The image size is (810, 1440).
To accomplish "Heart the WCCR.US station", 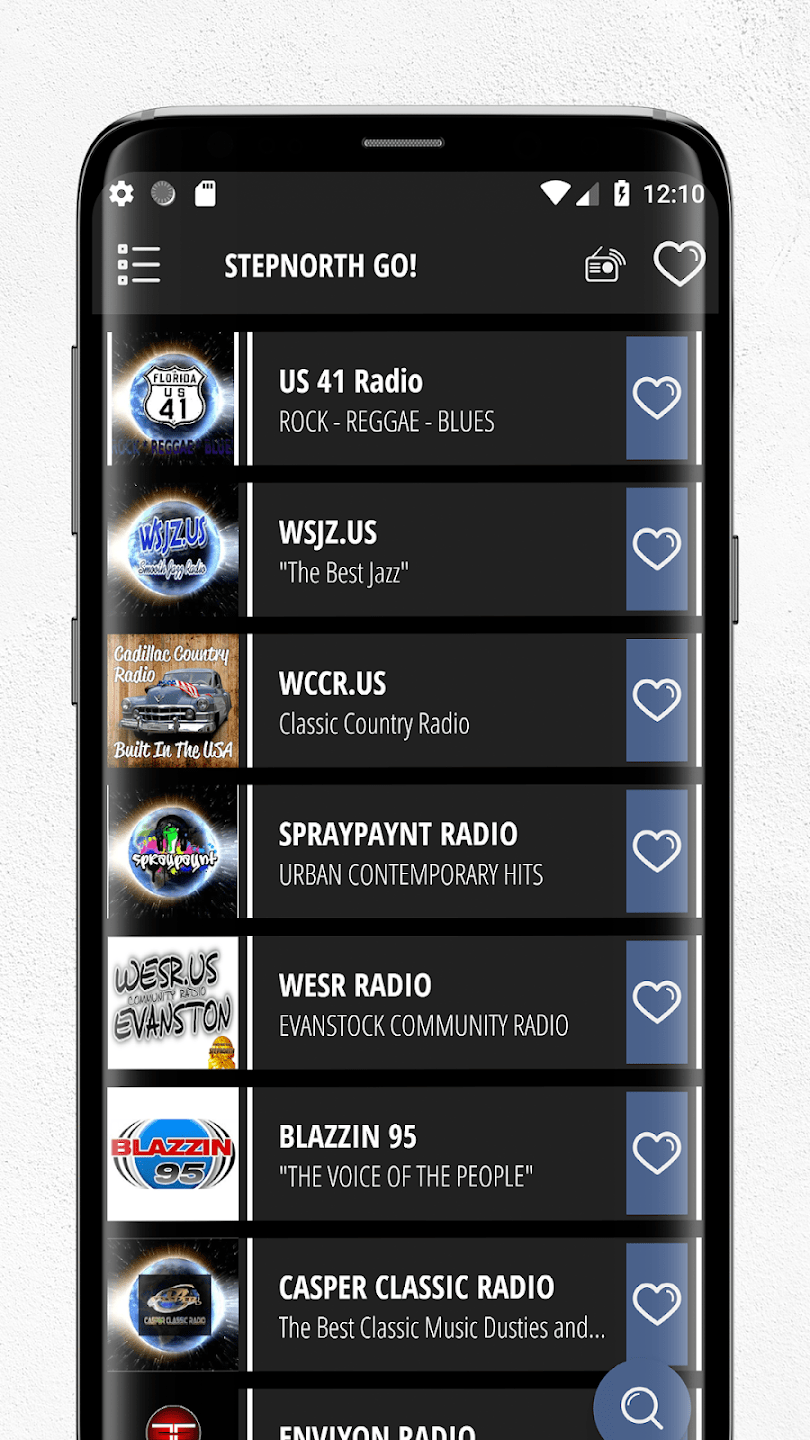I will click(657, 700).
